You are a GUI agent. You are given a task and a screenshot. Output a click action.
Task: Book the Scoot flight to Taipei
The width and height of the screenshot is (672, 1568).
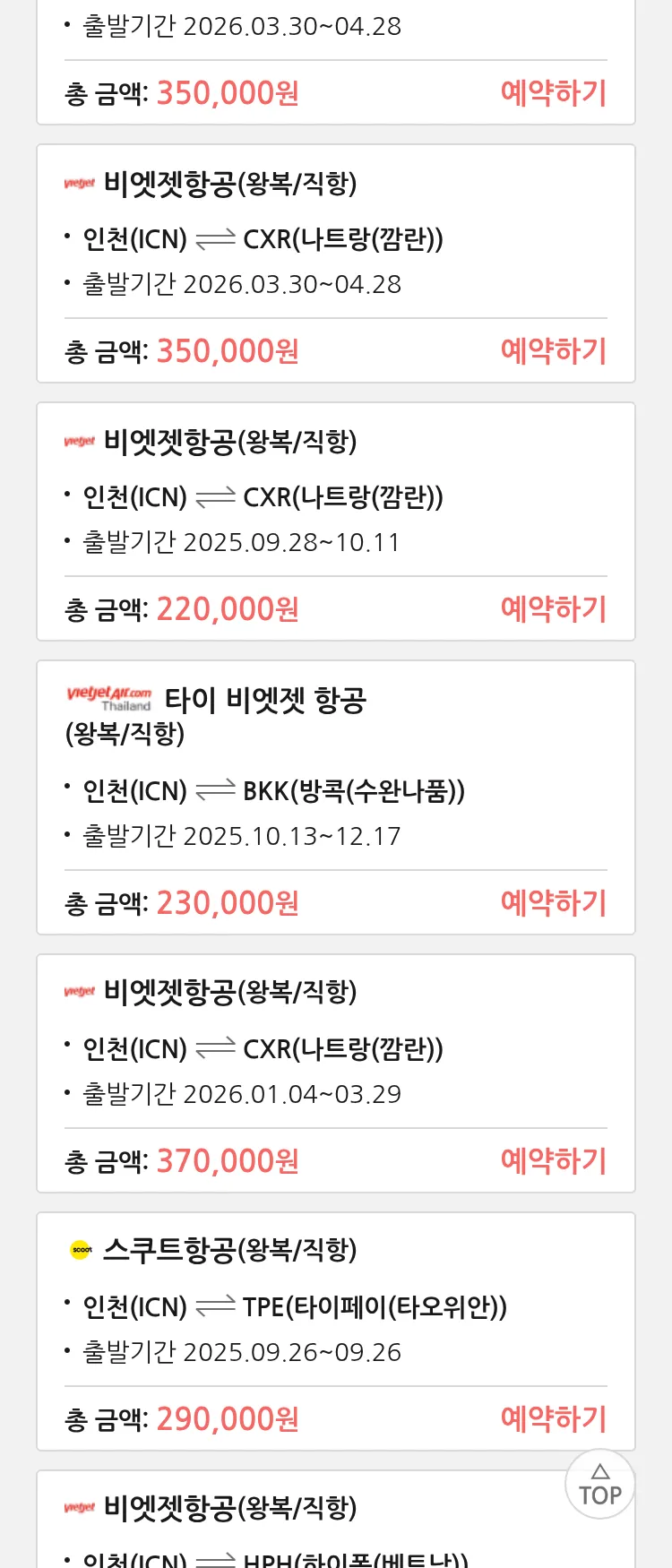tap(553, 1419)
